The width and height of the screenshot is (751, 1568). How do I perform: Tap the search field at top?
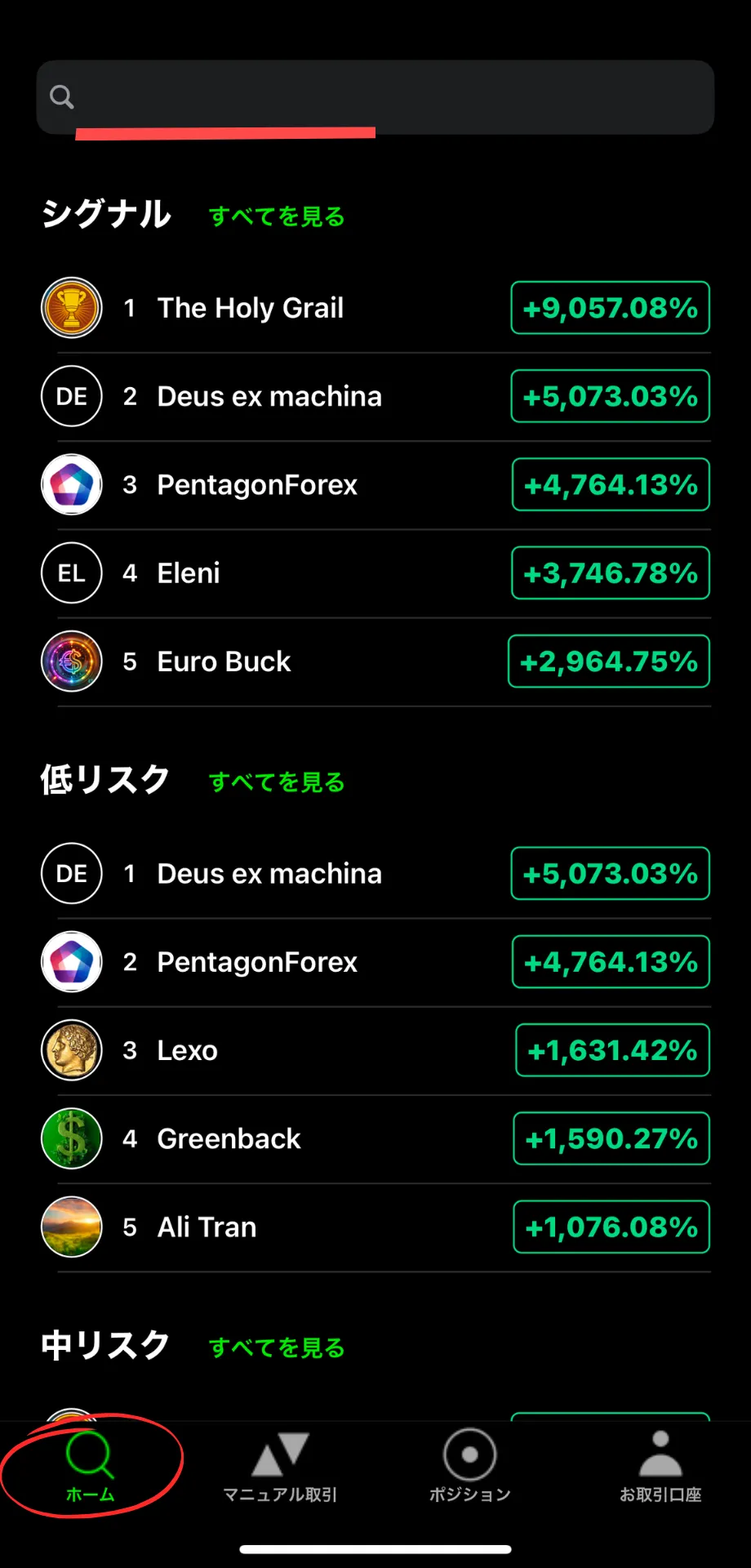[375, 97]
